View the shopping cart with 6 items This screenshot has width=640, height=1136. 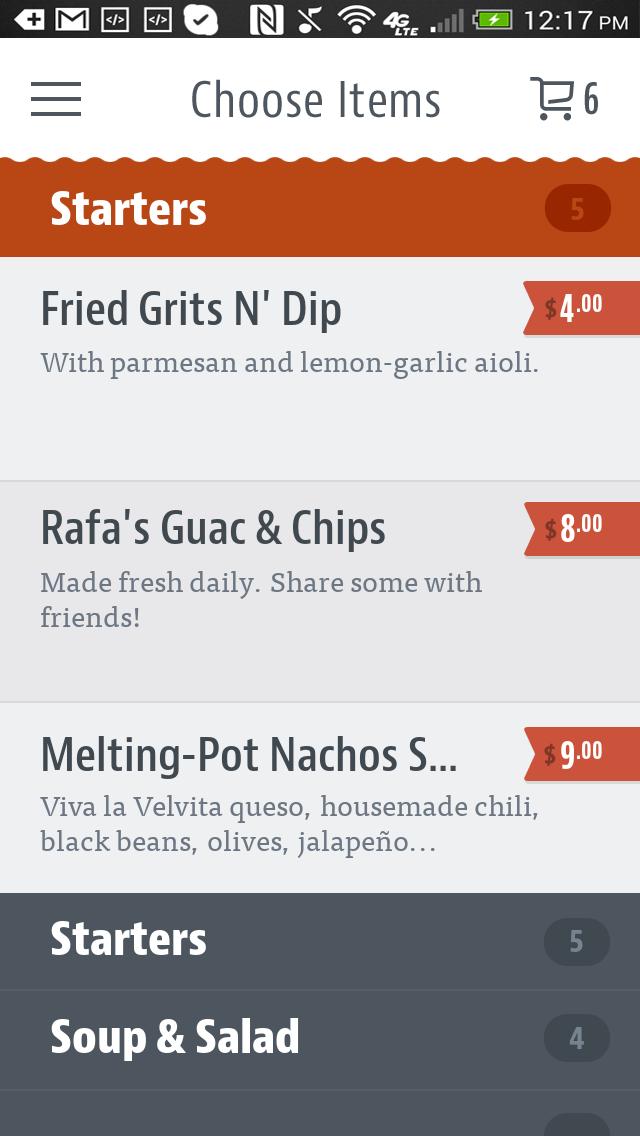point(564,99)
